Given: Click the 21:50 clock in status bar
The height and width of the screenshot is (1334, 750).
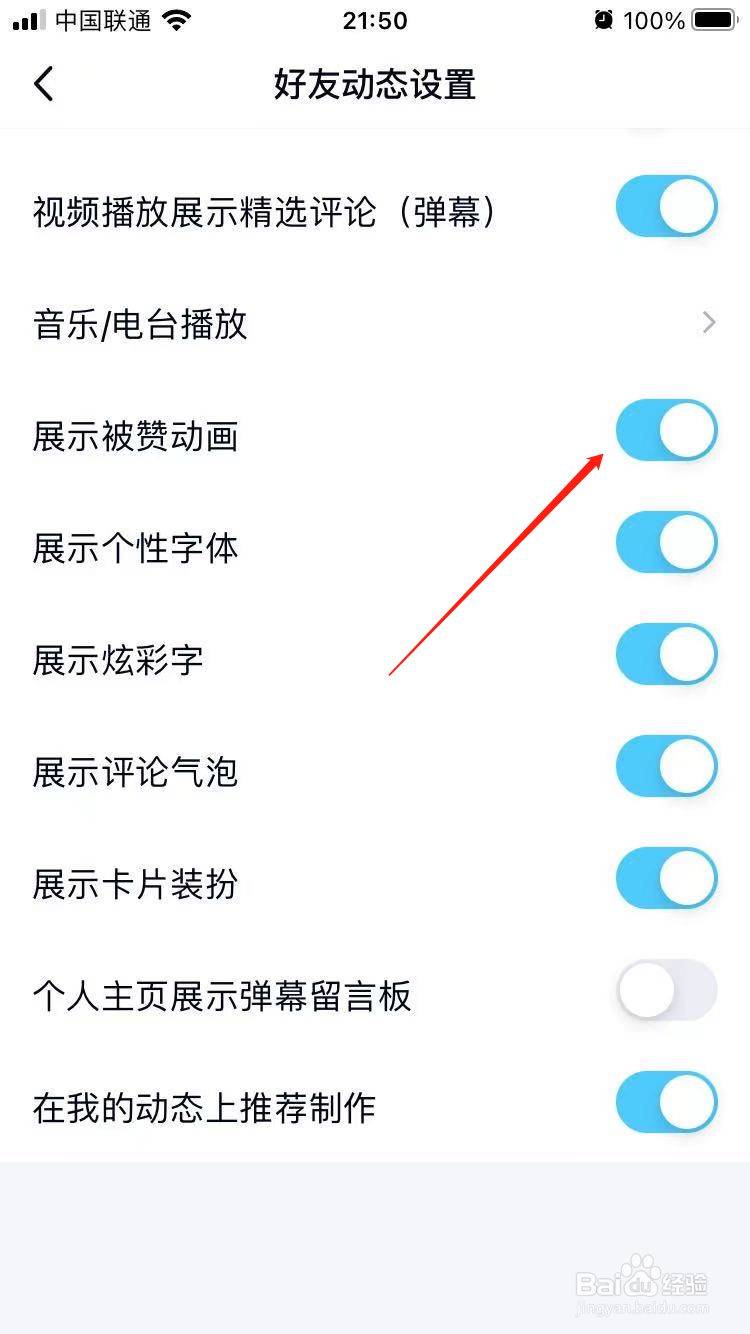Looking at the screenshot, I should click(x=375, y=20).
